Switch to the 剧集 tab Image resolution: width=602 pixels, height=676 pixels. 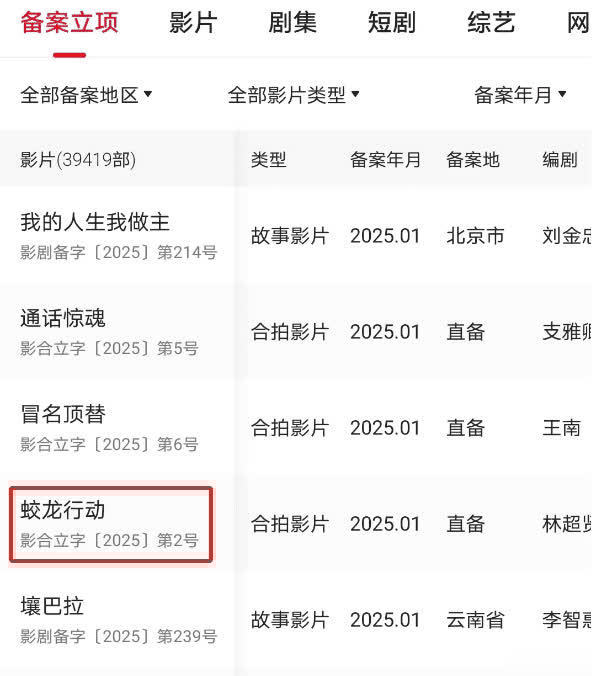coord(292,23)
